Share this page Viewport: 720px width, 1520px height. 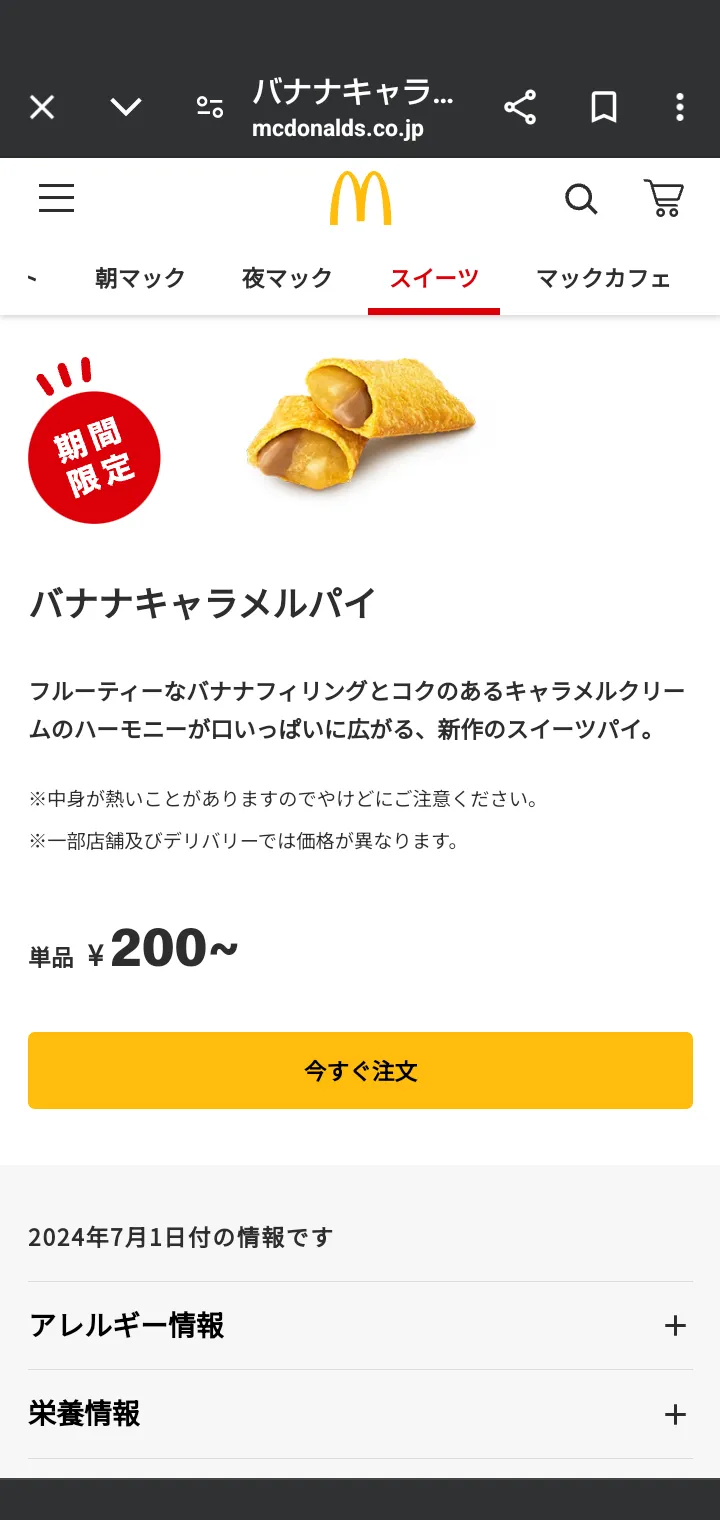(x=520, y=107)
